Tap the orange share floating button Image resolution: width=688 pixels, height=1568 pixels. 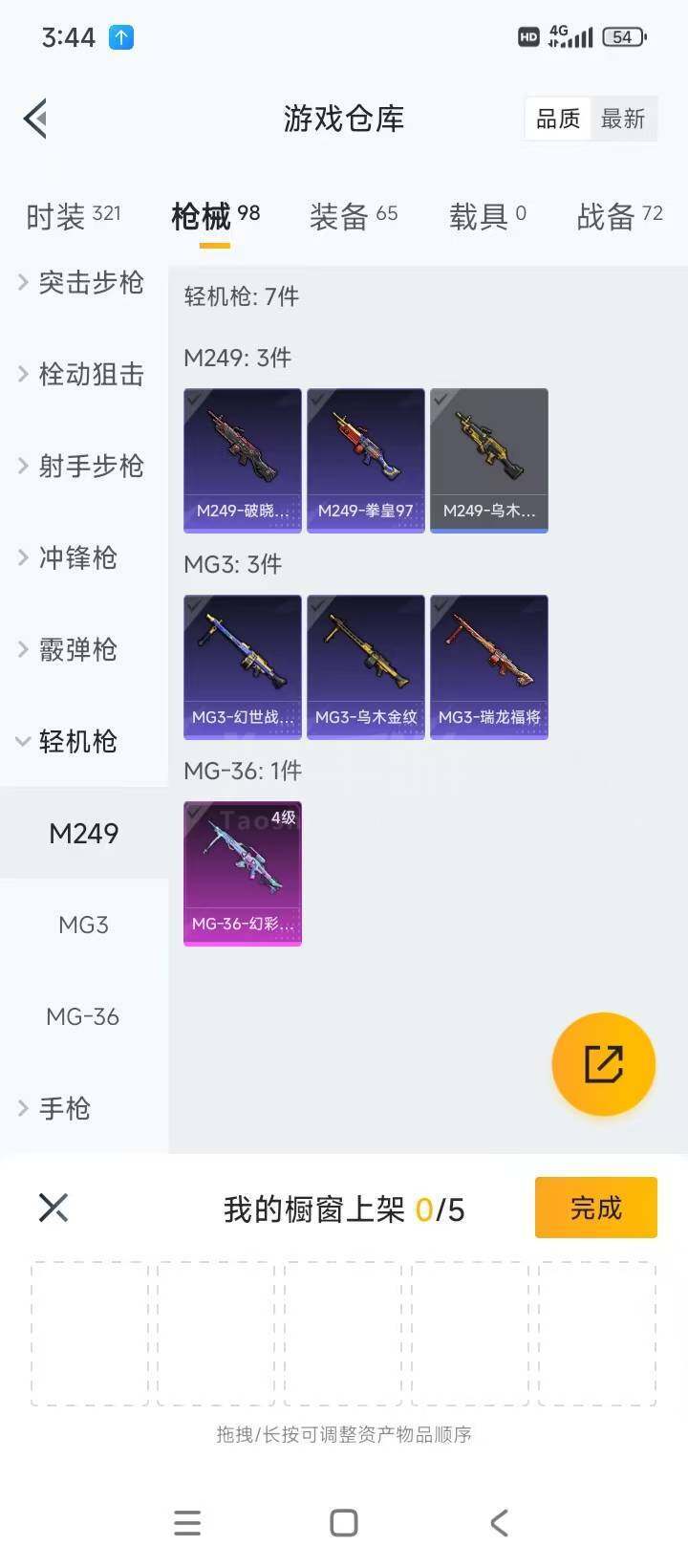604,1064
